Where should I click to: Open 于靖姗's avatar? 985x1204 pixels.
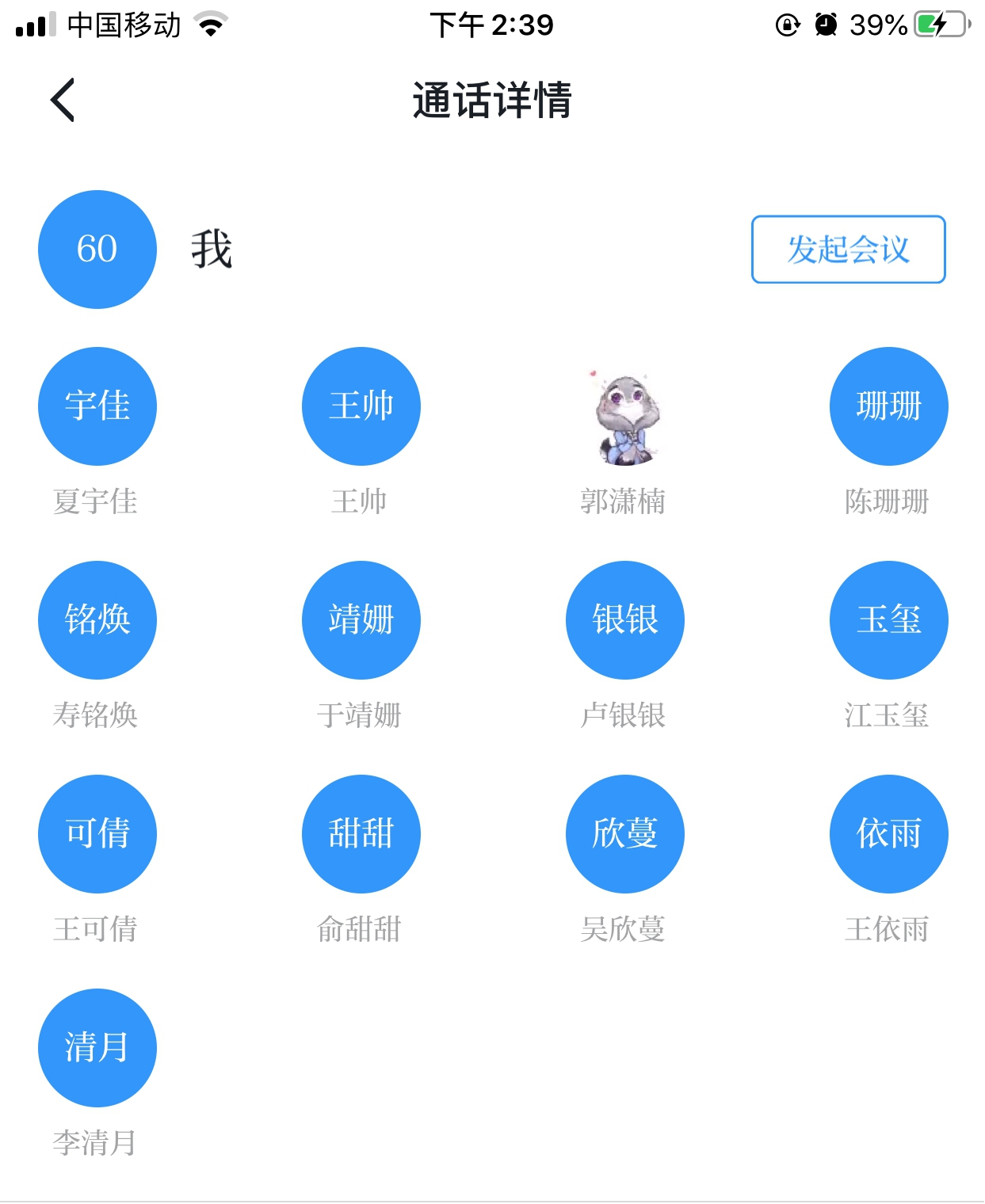tap(361, 620)
